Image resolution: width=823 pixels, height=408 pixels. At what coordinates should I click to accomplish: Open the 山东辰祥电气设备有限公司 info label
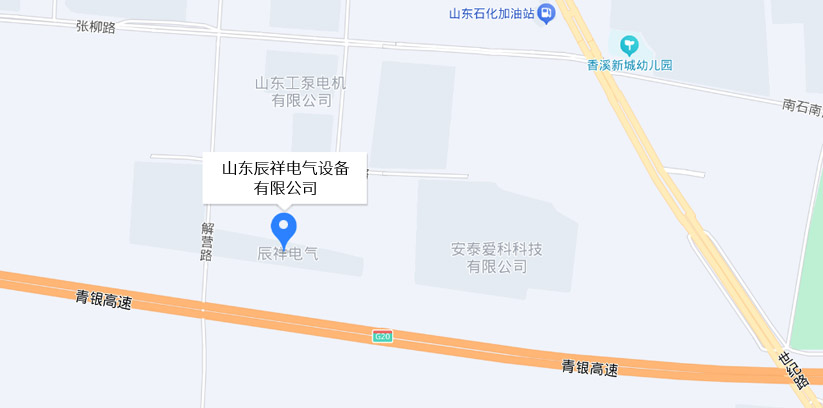(284, 178)
